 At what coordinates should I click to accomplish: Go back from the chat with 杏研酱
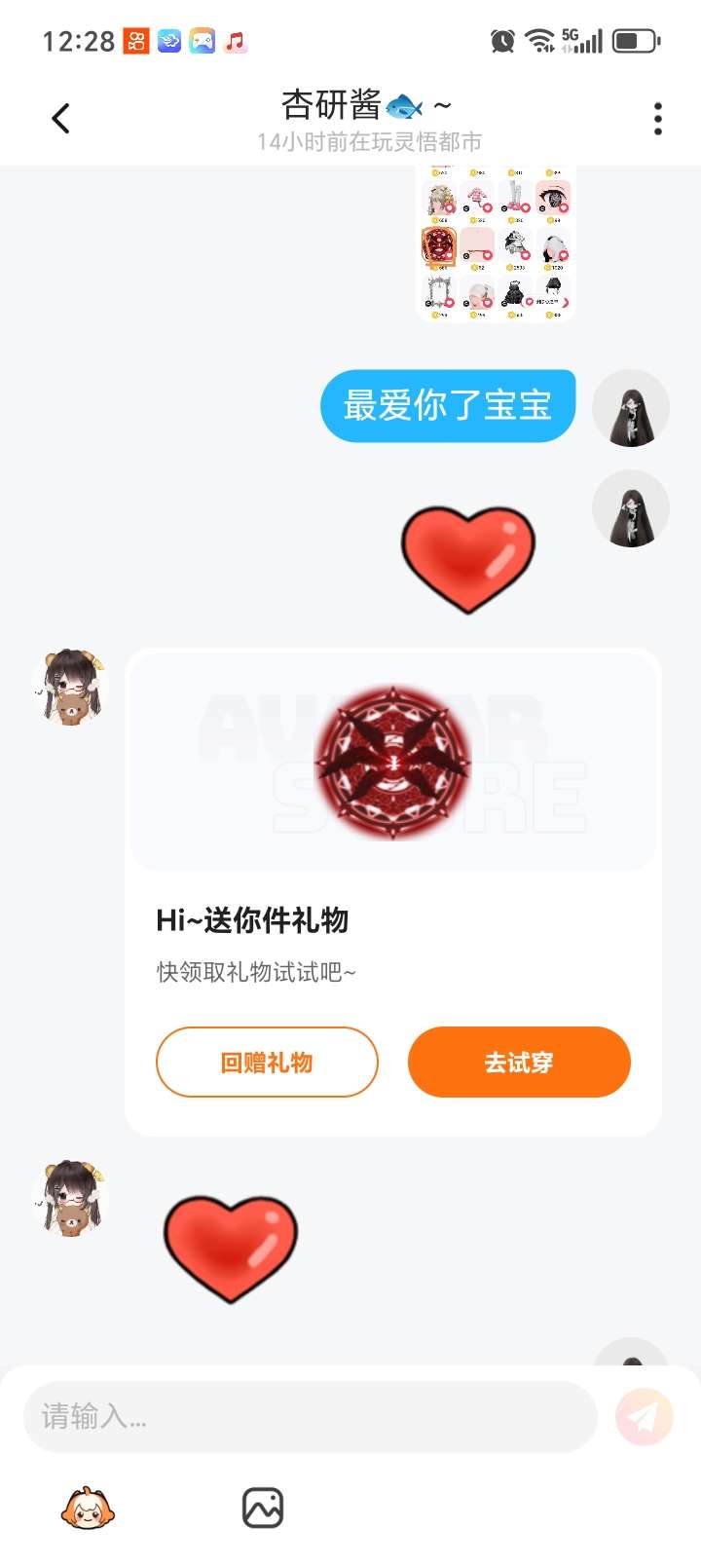click(x=60, y=119)
